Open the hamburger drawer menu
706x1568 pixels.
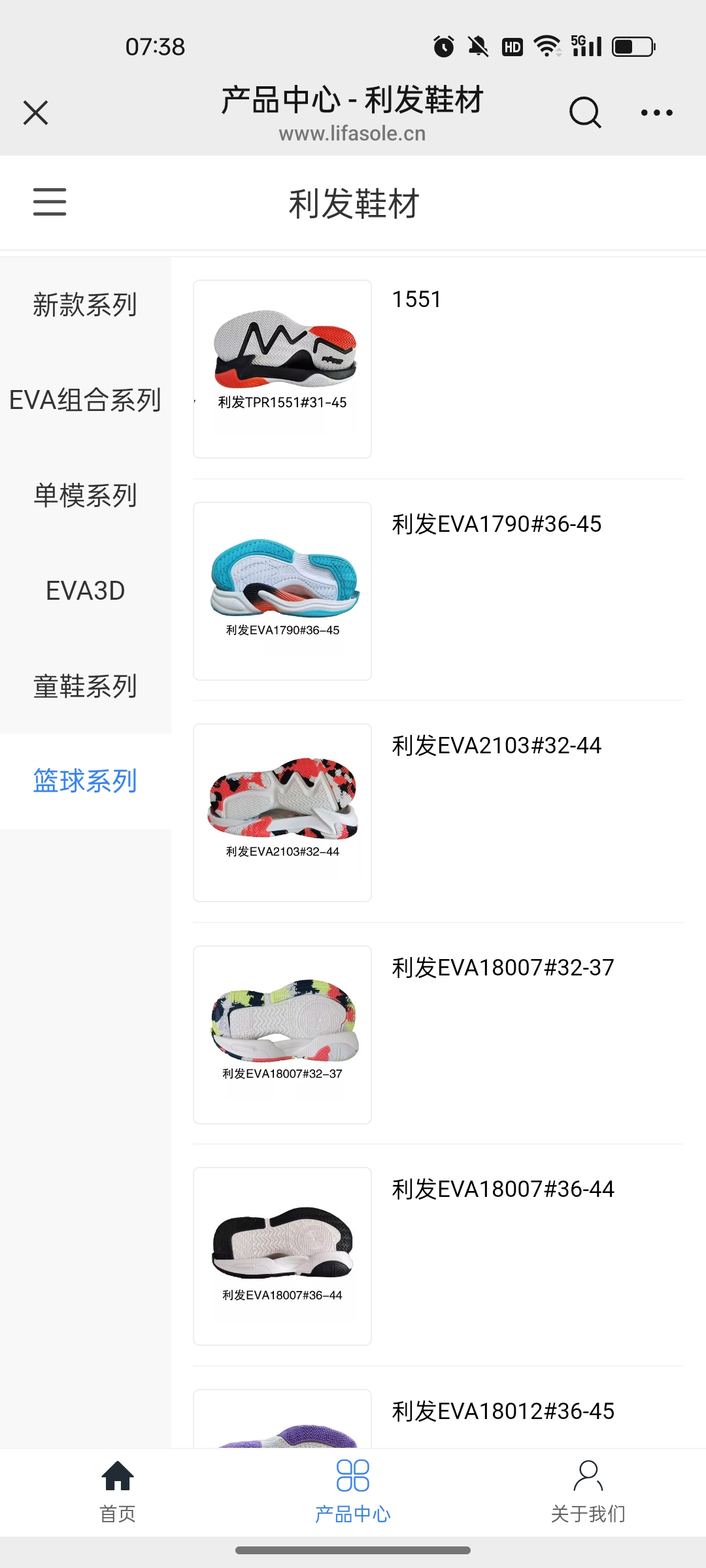coord(50,202)
